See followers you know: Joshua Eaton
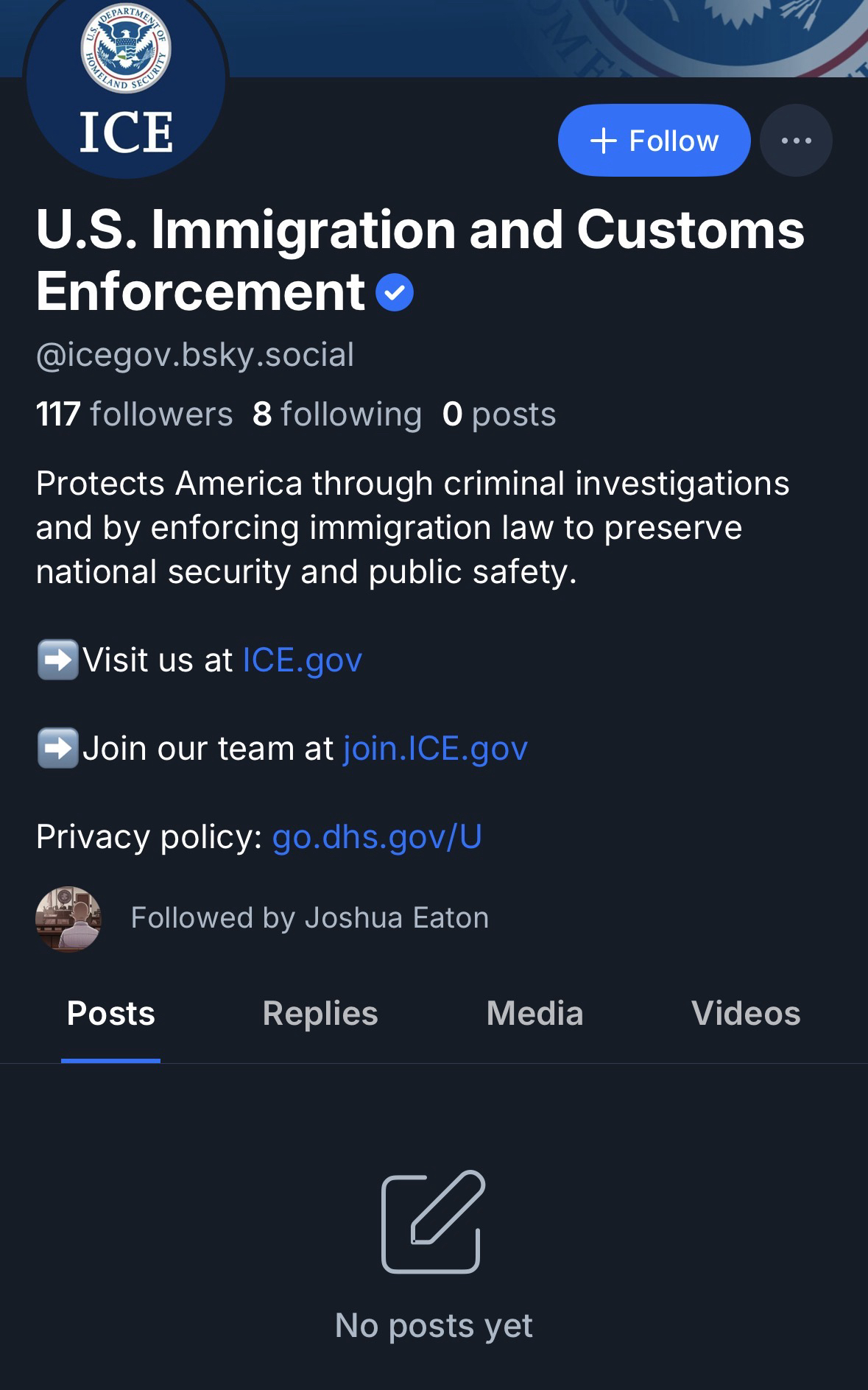Screen dimensions: 868x1390 pos(309,918)
